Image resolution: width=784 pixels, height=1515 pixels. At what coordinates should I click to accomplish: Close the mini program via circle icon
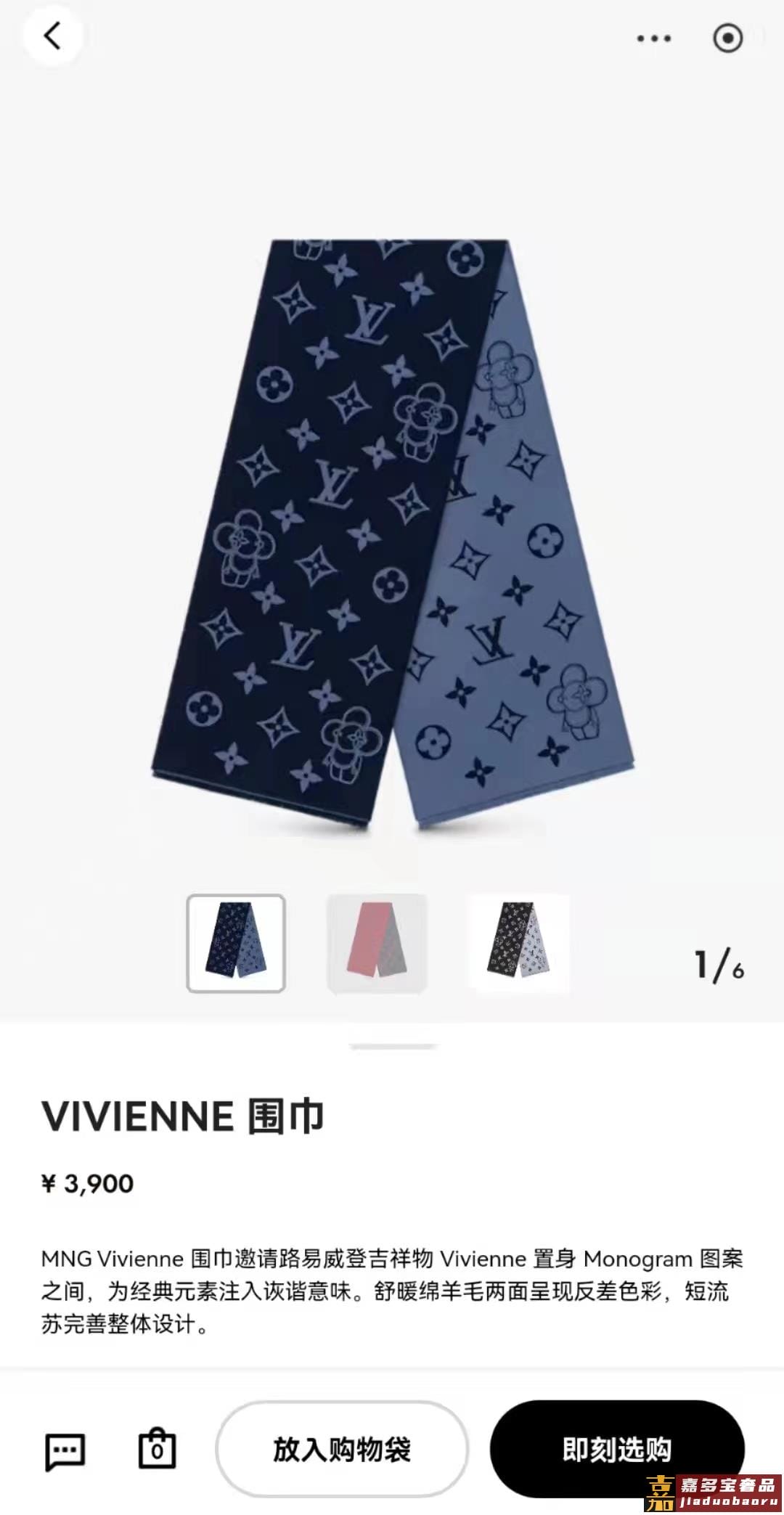[727, 38]
